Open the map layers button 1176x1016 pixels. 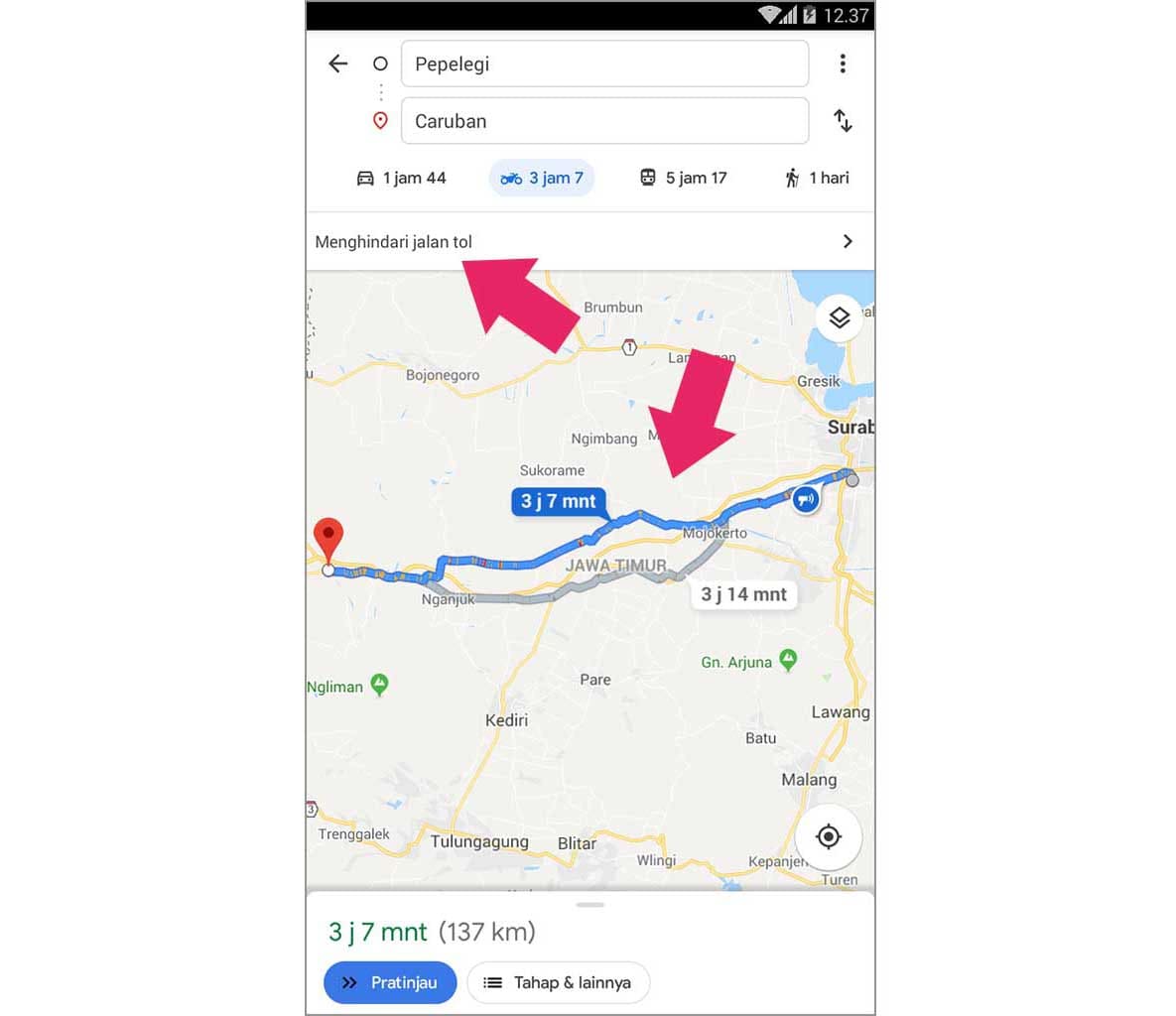coord(839,318)
